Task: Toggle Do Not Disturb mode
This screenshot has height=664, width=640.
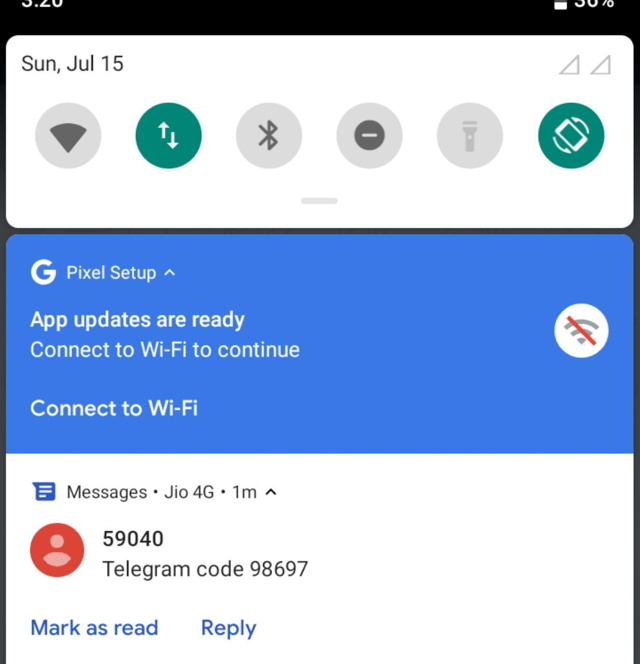Action: click(x=369, y=136)
